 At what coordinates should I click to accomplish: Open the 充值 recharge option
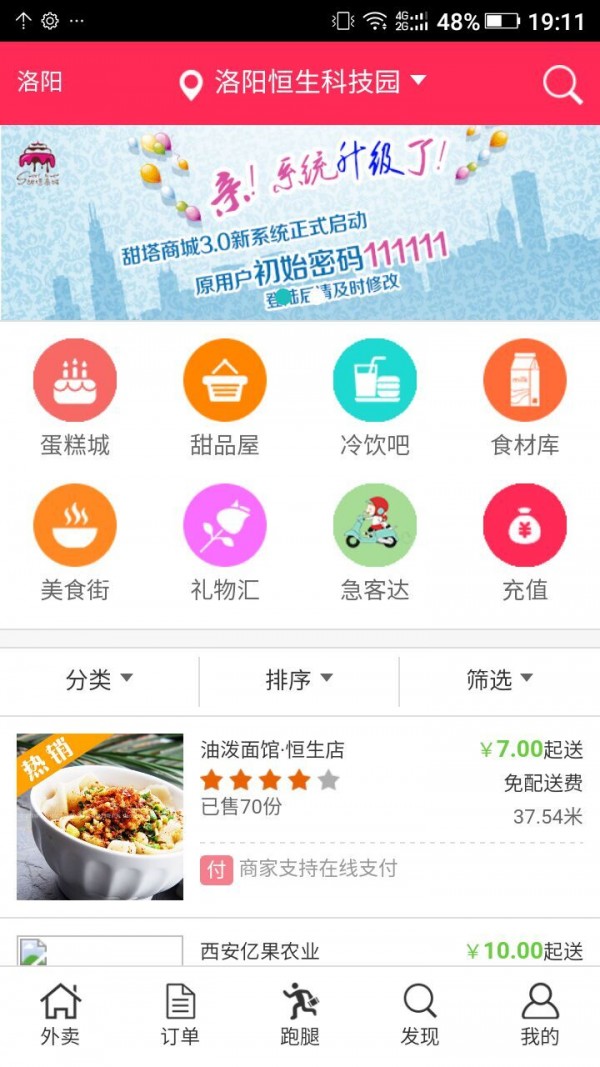pyautogui.click(x=525, y=542)
